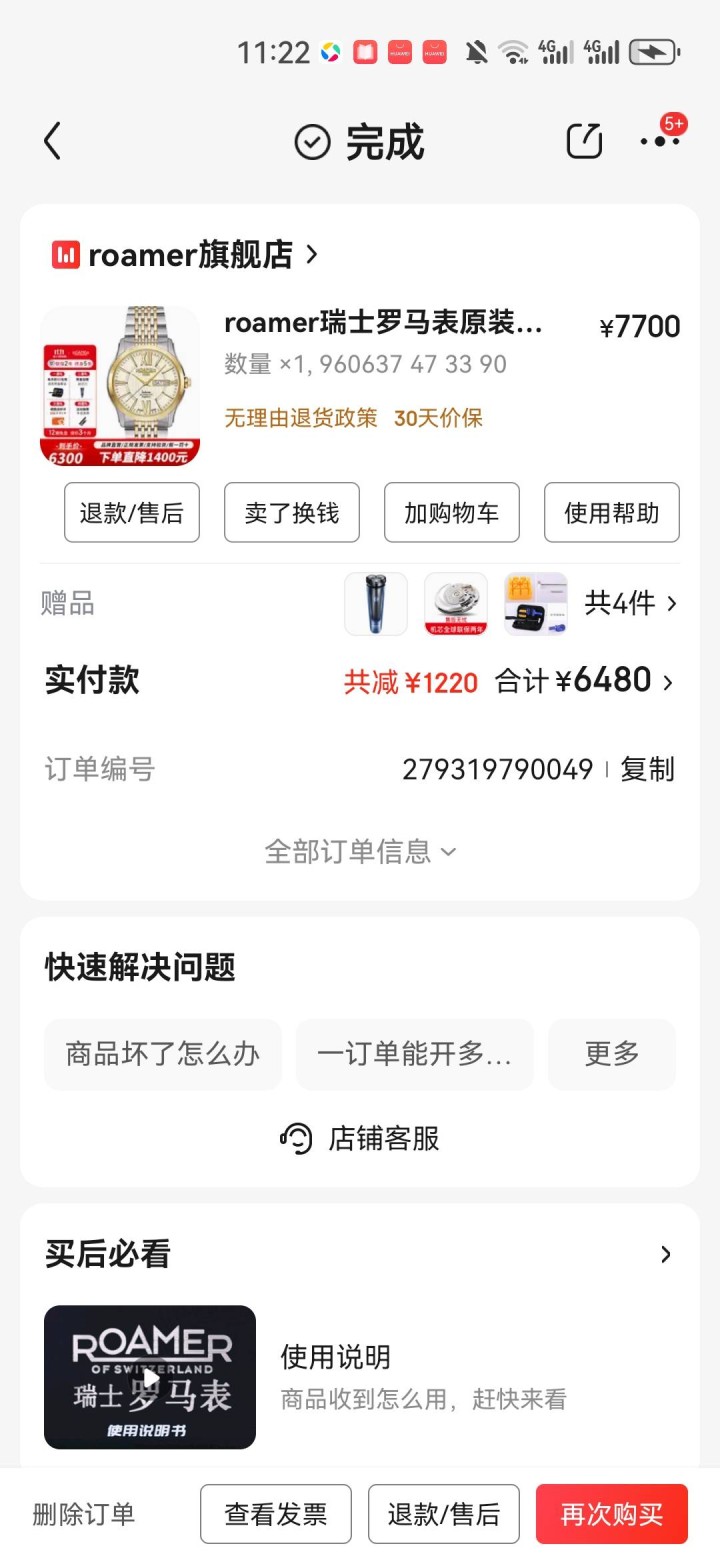Add the watch via 加购物车
Viewport: 720px width, 1560px height.
coord(452,513)
